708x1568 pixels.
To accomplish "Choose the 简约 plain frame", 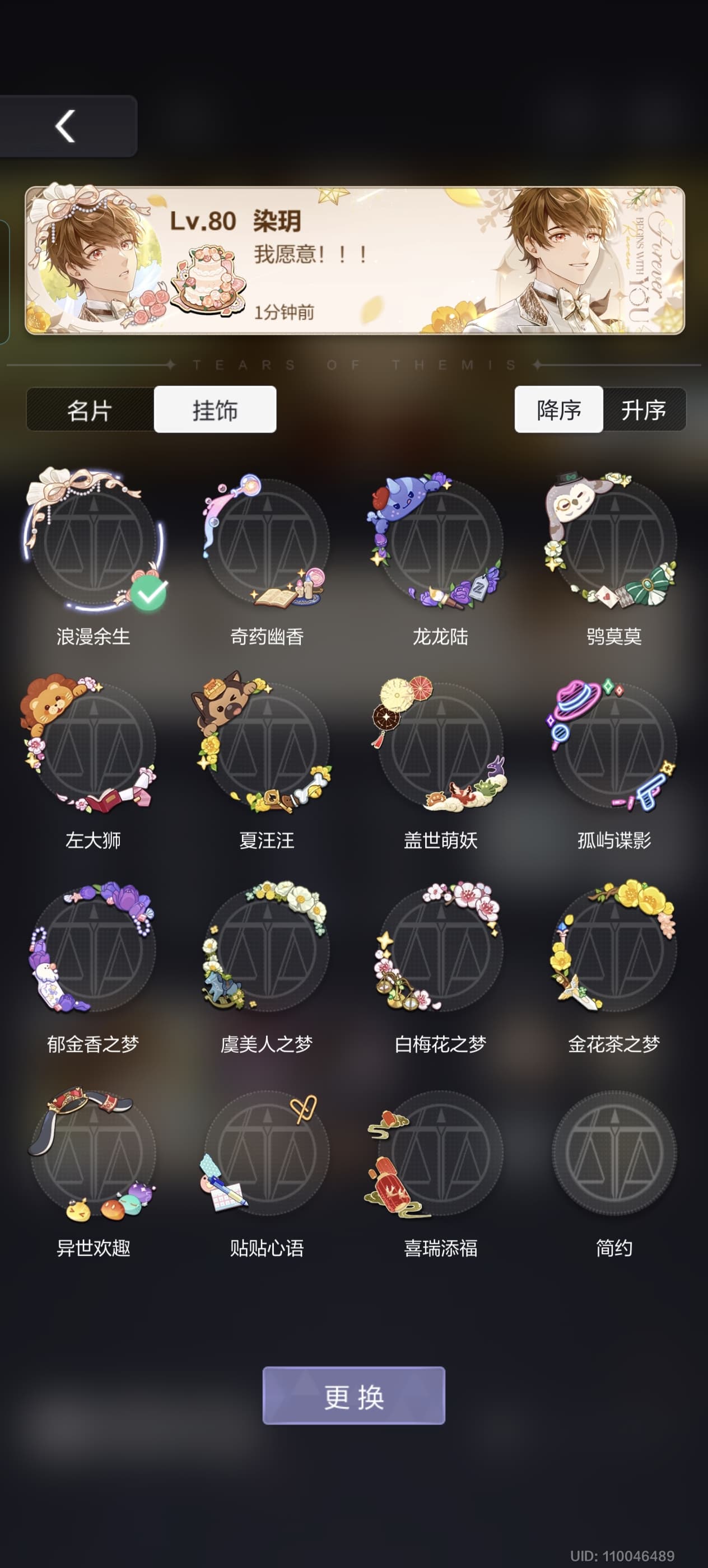I will 614,1154.
